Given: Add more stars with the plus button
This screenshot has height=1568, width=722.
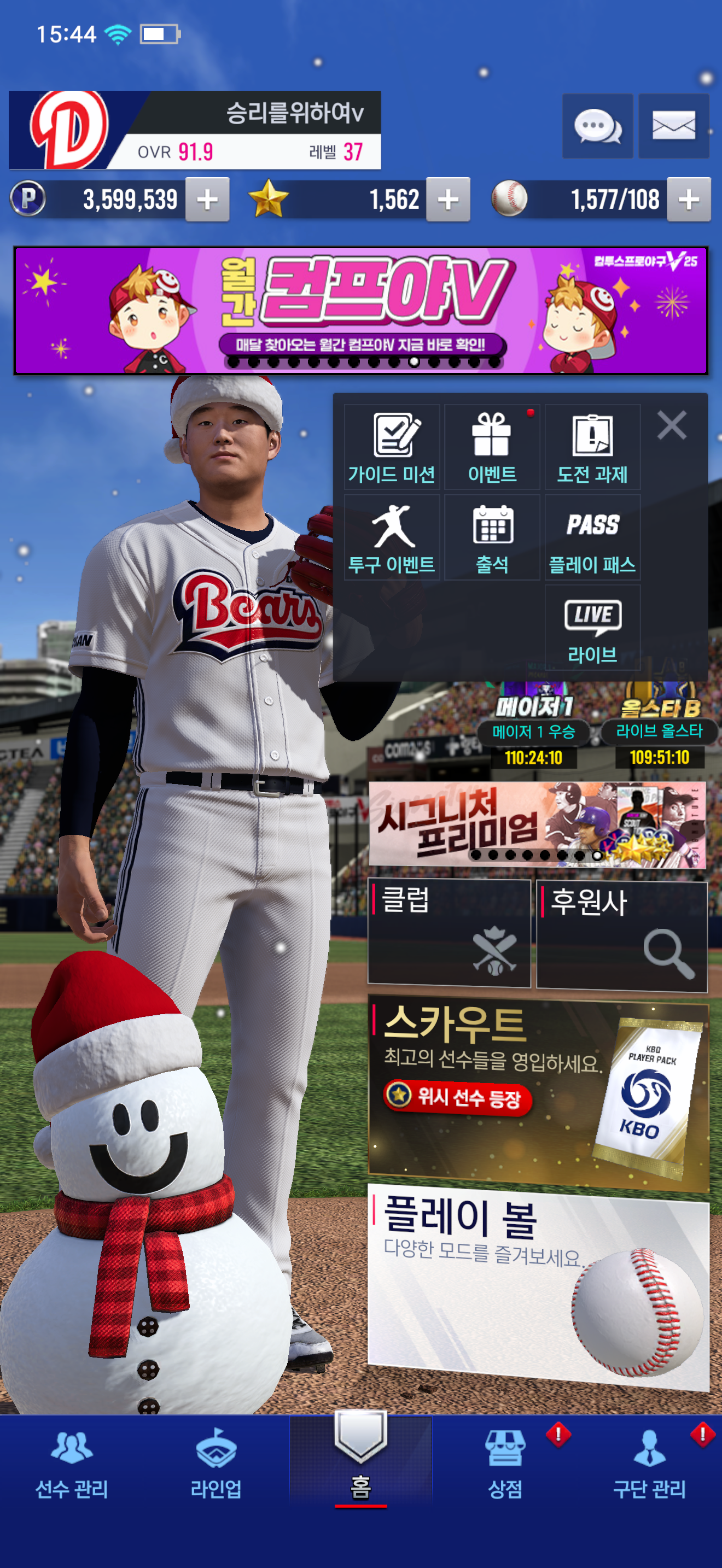Looking at the screenshot, I should click(x=448, y=200).
